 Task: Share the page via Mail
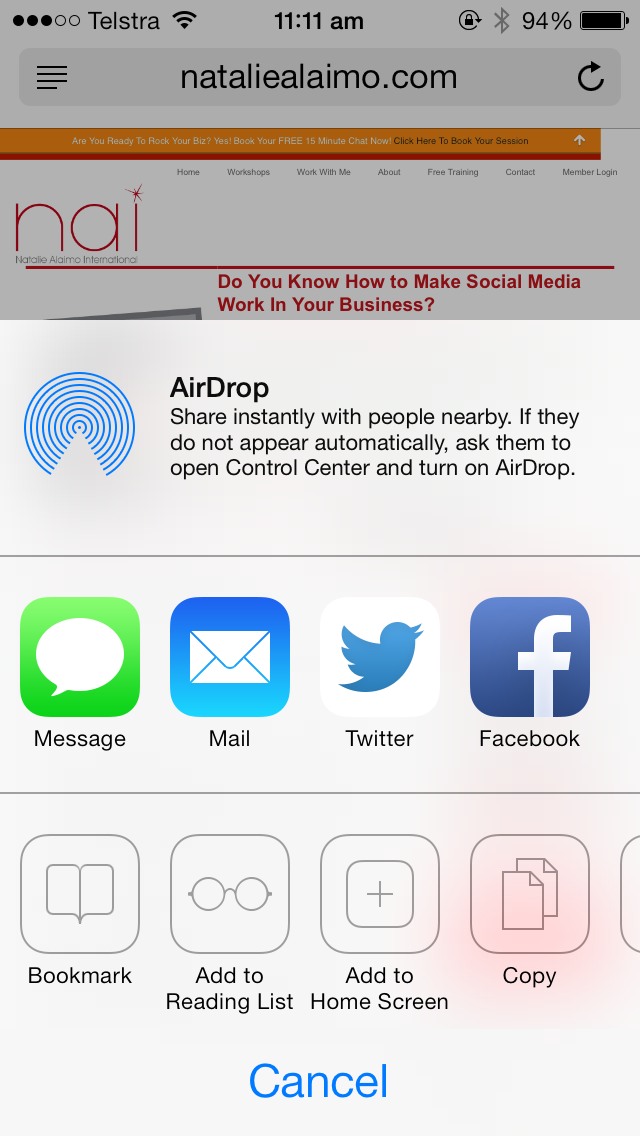pyautogui.click(x=230, y=657)
